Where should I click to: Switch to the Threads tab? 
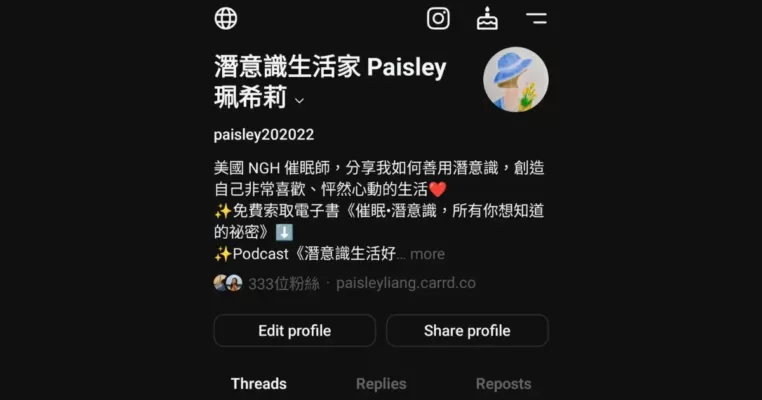(x=259, y=384)
